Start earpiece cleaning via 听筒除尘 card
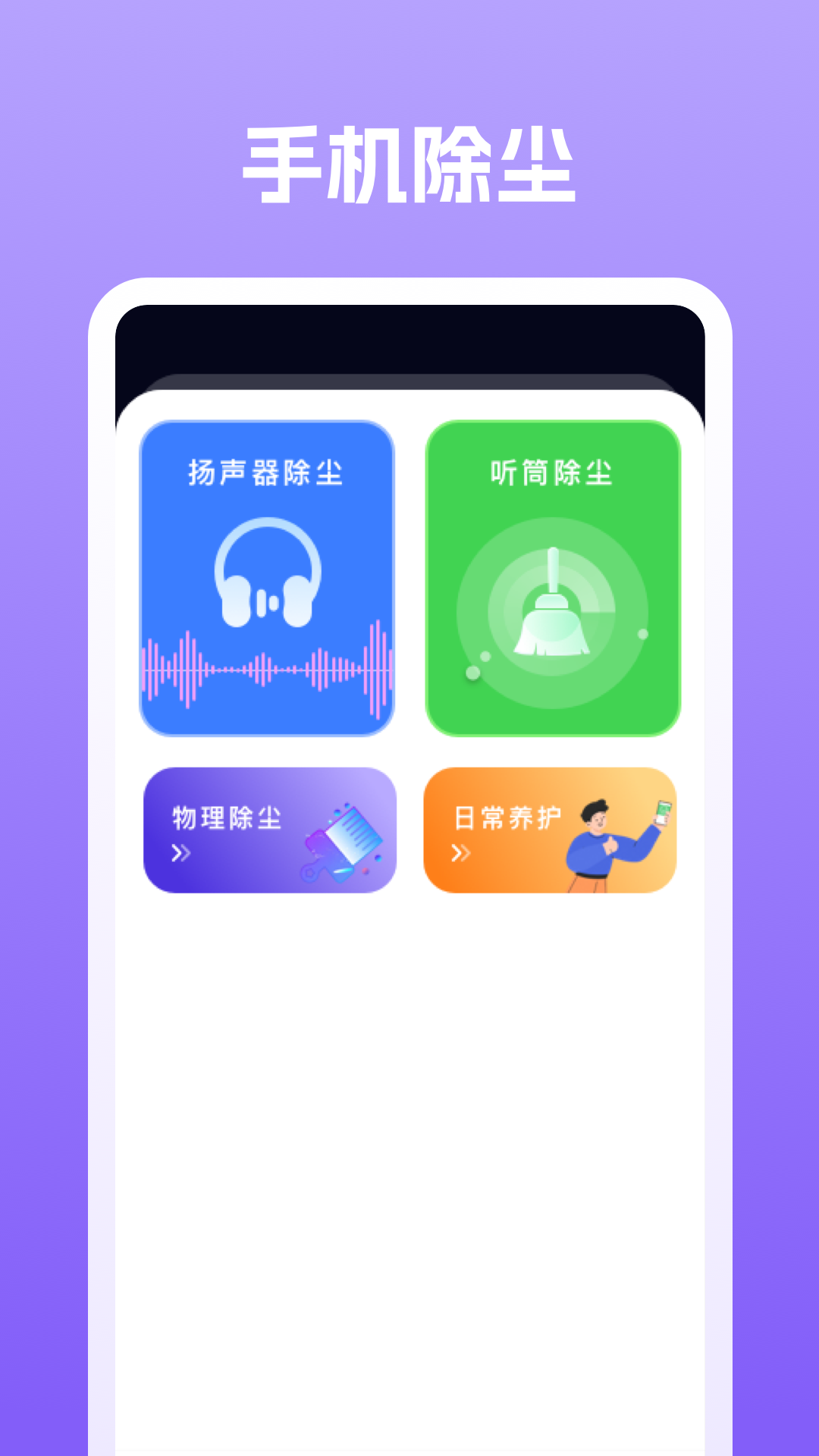This screenshot has width=819, height=1456. (x=554, y=580)
